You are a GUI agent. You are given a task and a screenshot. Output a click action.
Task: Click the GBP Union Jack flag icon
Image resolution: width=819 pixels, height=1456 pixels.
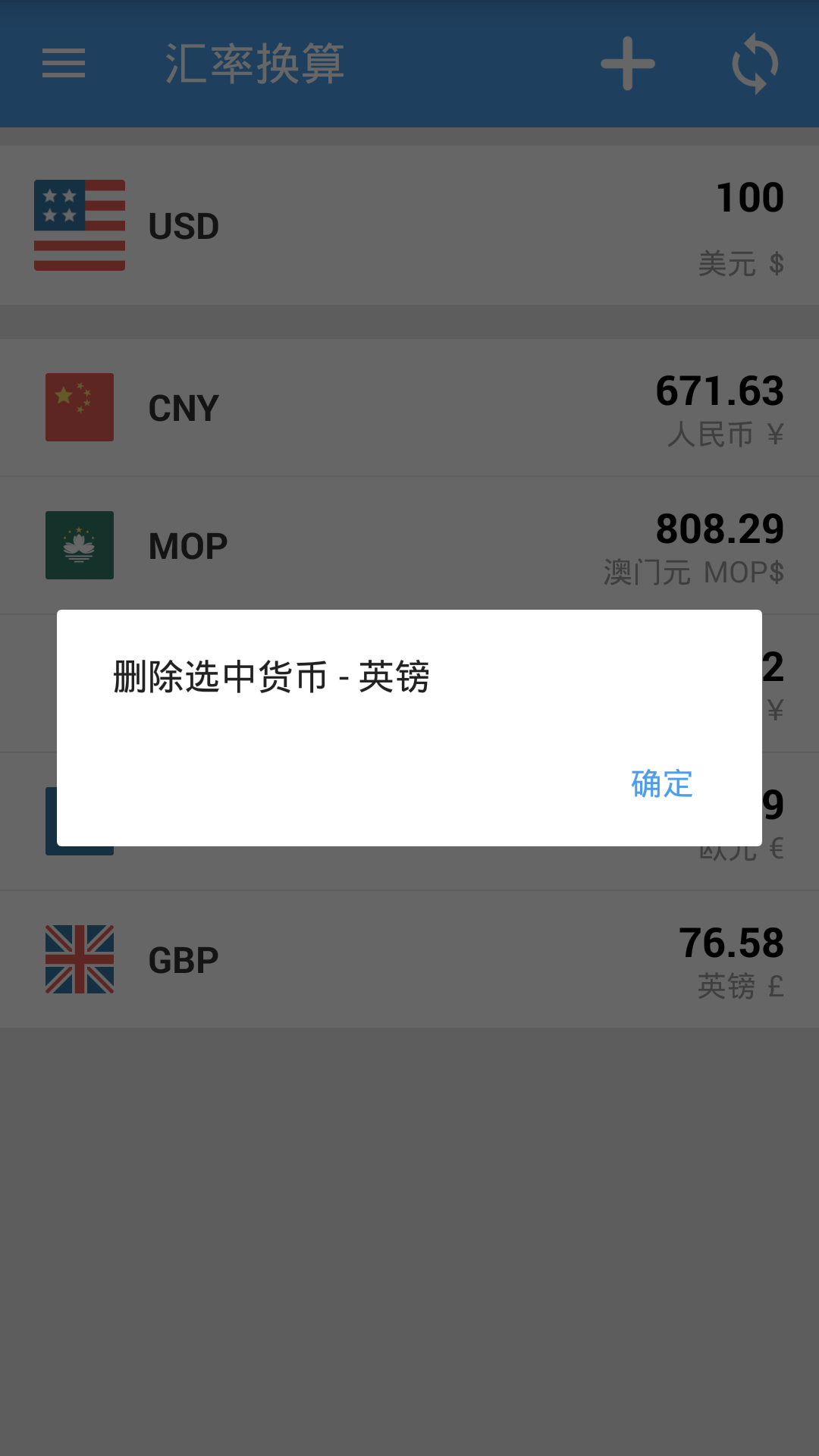79,957
